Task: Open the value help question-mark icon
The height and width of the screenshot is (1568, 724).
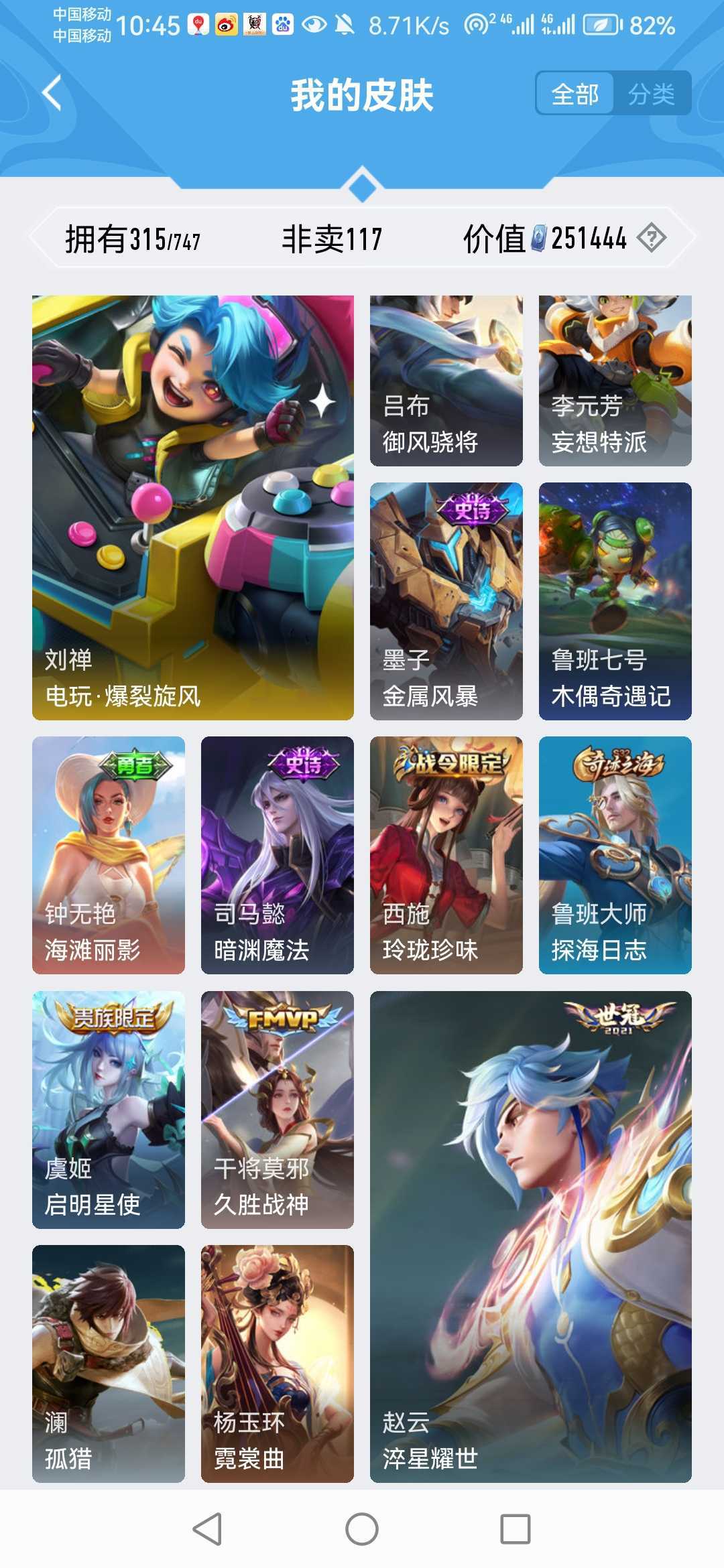Action: pos(651,238)
